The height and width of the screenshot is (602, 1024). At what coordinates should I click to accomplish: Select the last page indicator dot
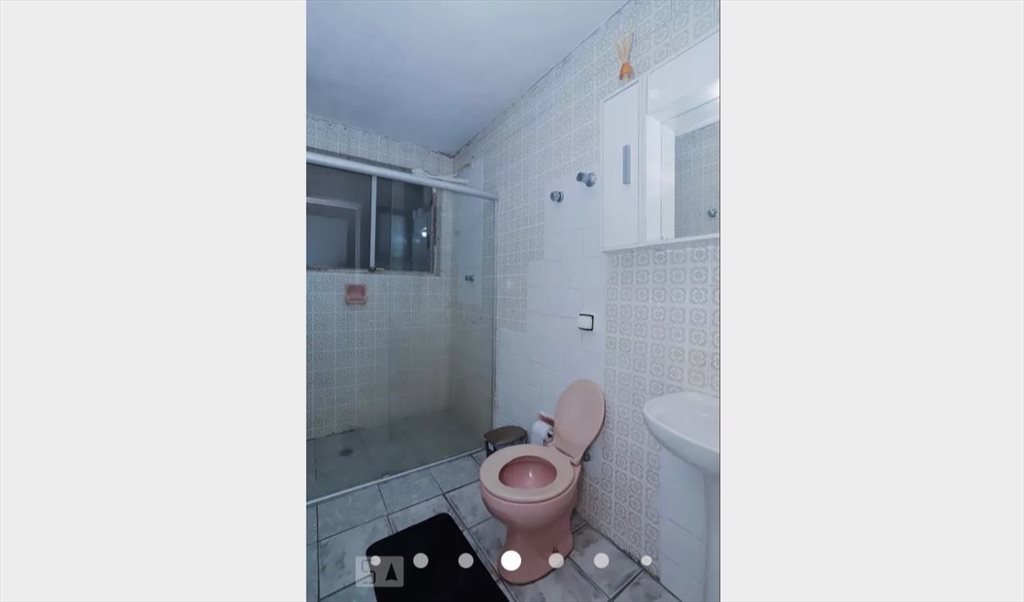646,561
